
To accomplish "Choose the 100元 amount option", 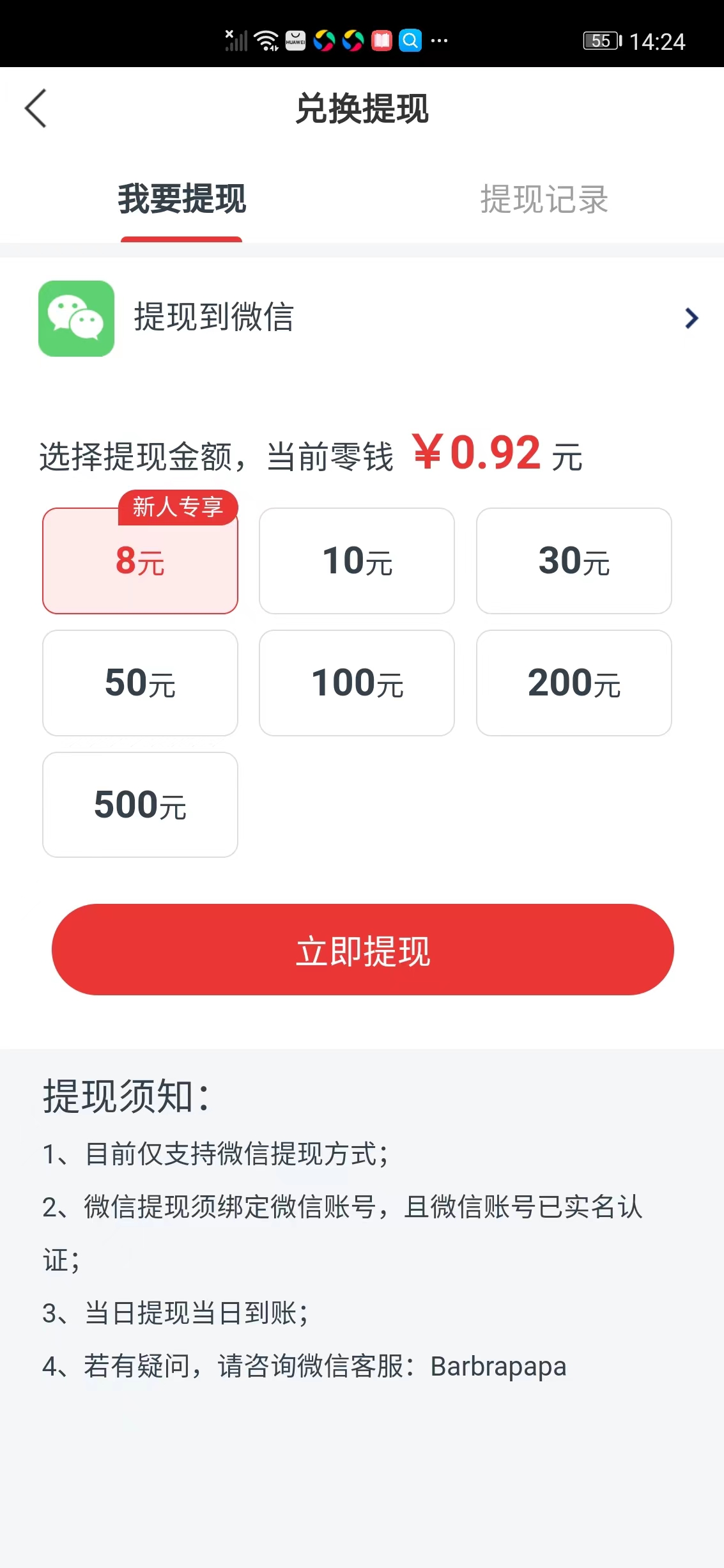I will coord(357,682).
